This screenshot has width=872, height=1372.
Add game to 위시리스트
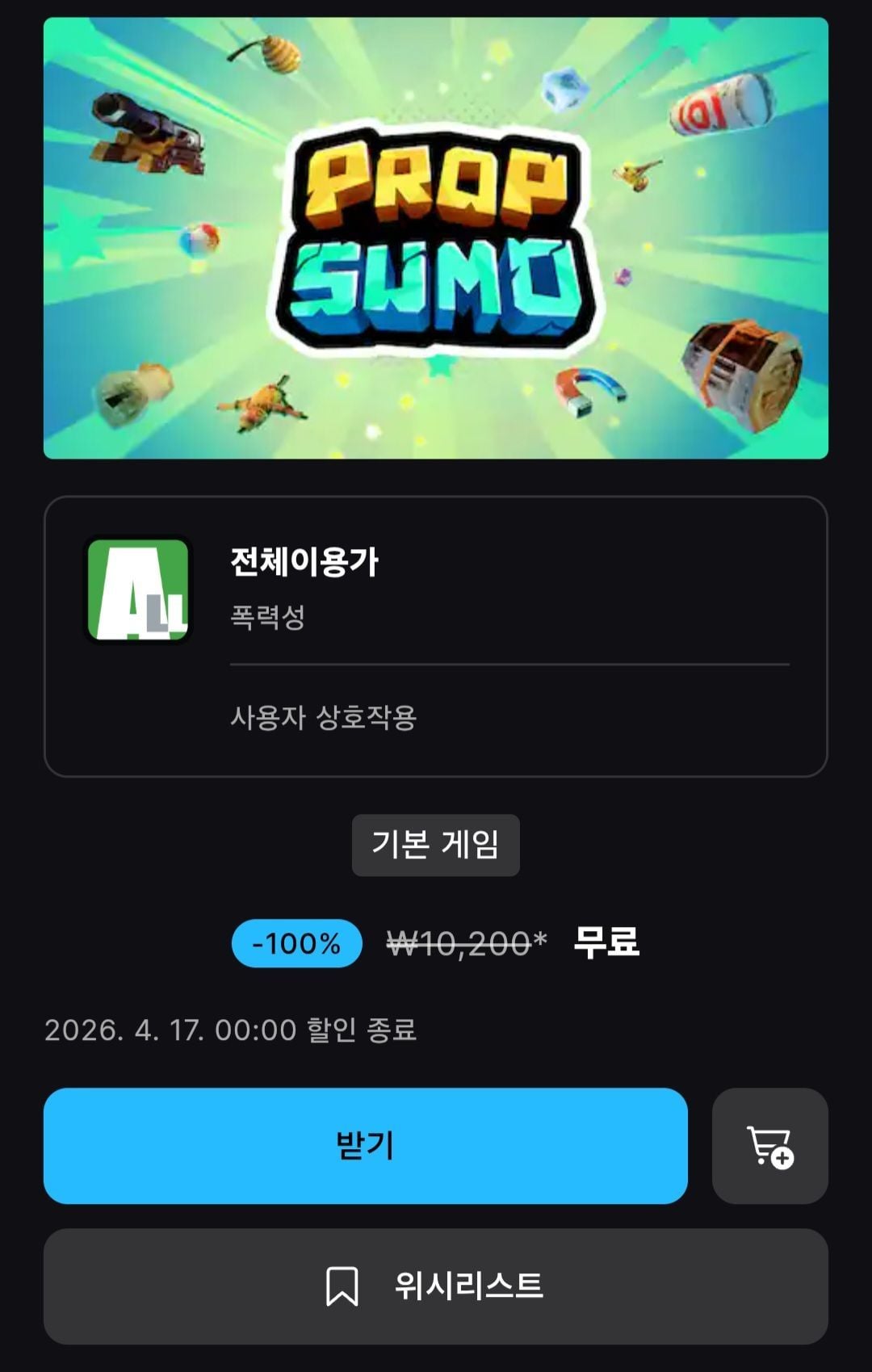click(x=435, y=1286)
